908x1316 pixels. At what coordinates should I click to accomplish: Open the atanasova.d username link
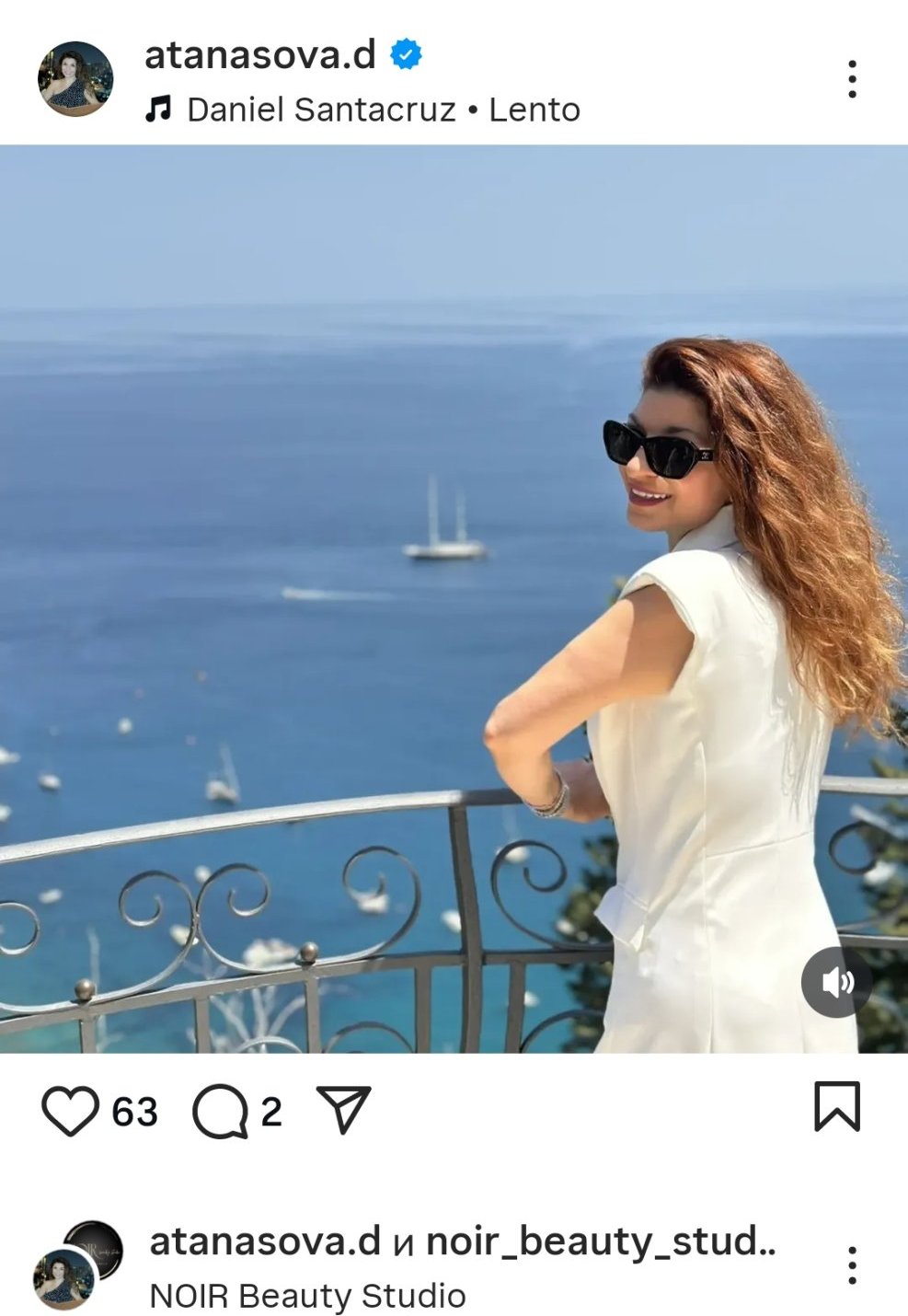[260, 55]
